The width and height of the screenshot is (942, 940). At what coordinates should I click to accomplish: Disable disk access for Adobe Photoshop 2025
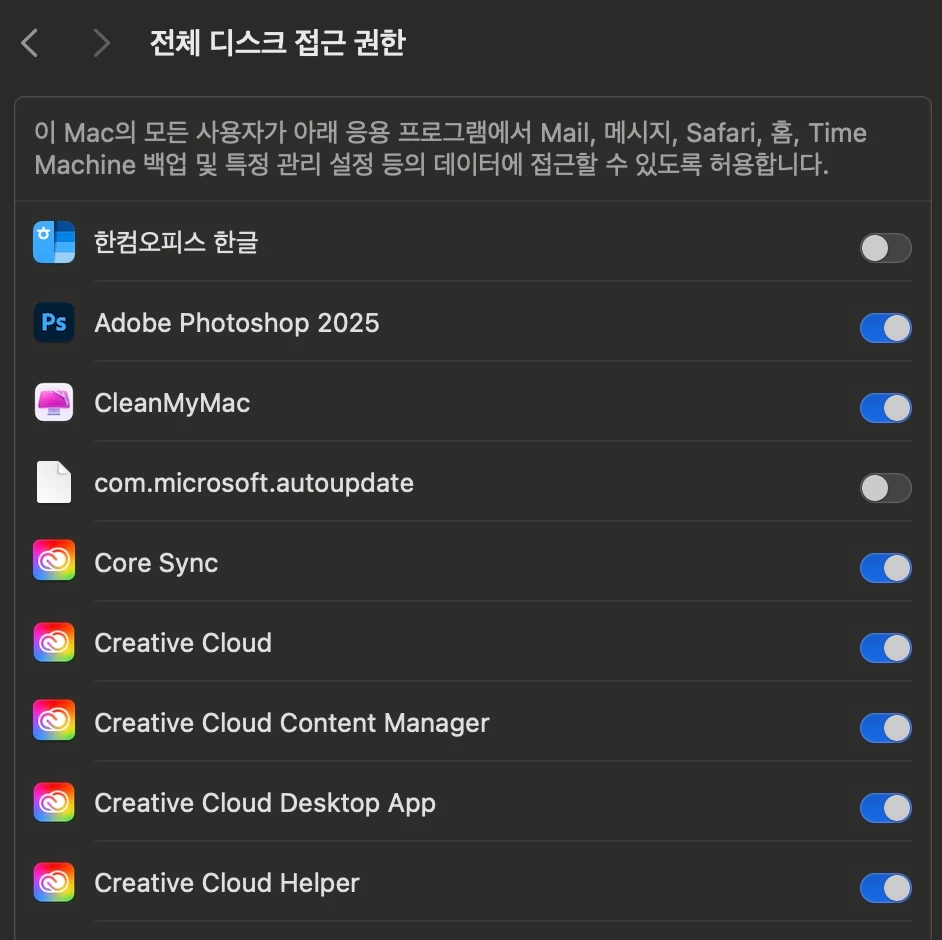(x=885, y=328)
